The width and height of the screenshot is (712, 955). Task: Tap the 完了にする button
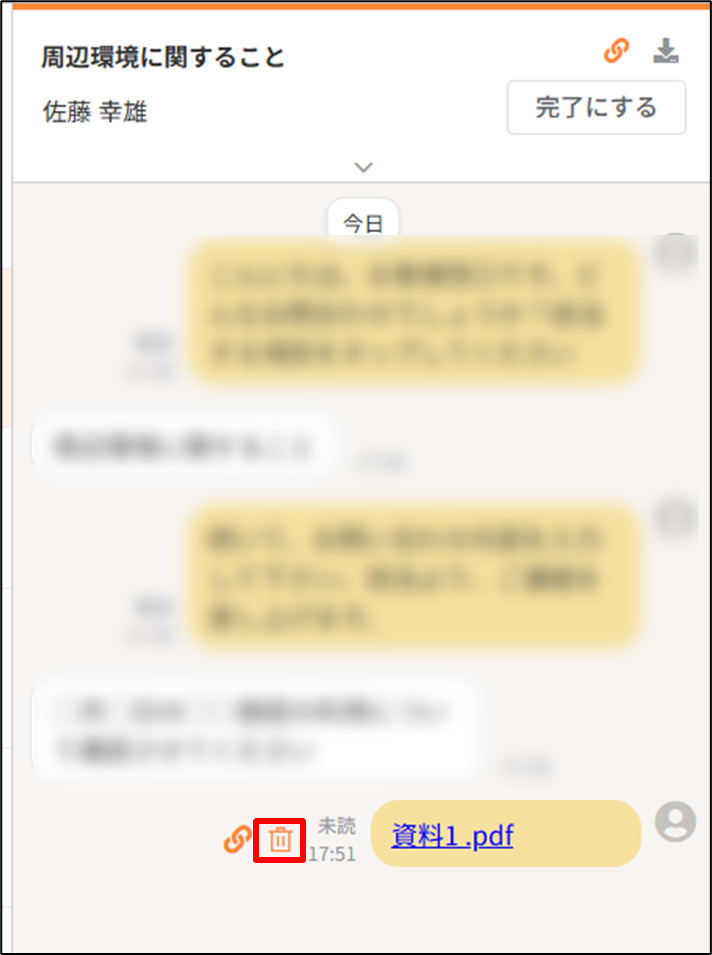[596, 107]
